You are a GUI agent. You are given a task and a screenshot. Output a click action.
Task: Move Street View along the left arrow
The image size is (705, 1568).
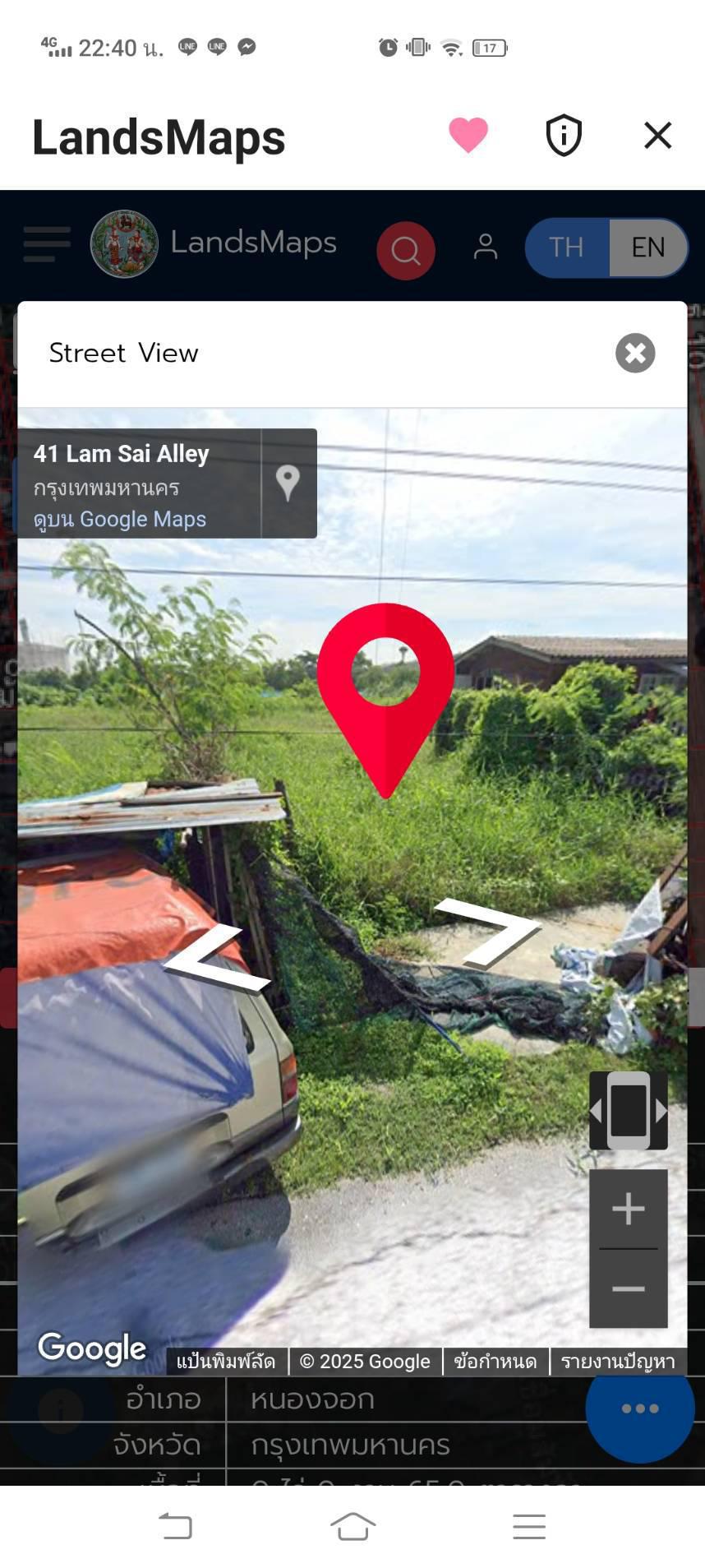(x=217, y=959)
